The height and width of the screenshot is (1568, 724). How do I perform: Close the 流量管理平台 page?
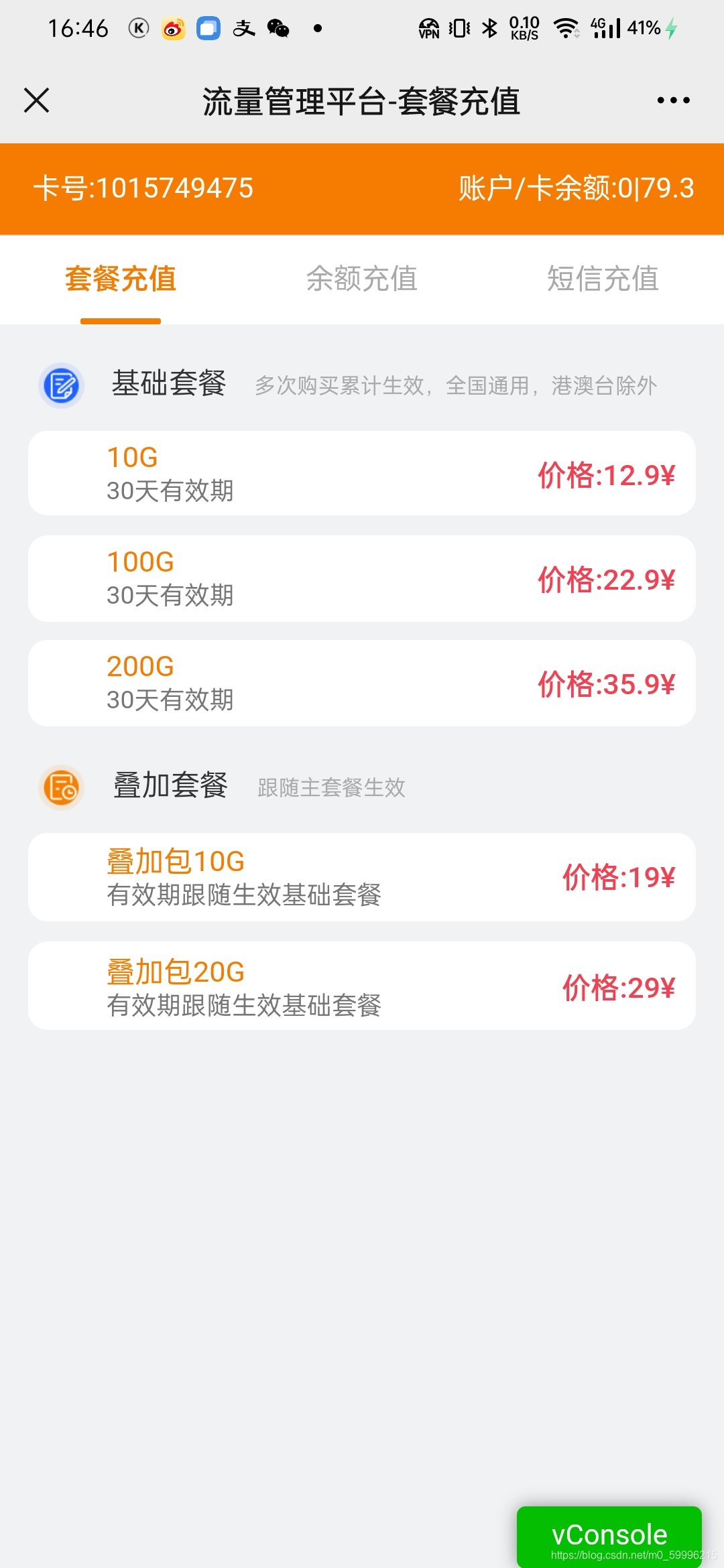37,101
